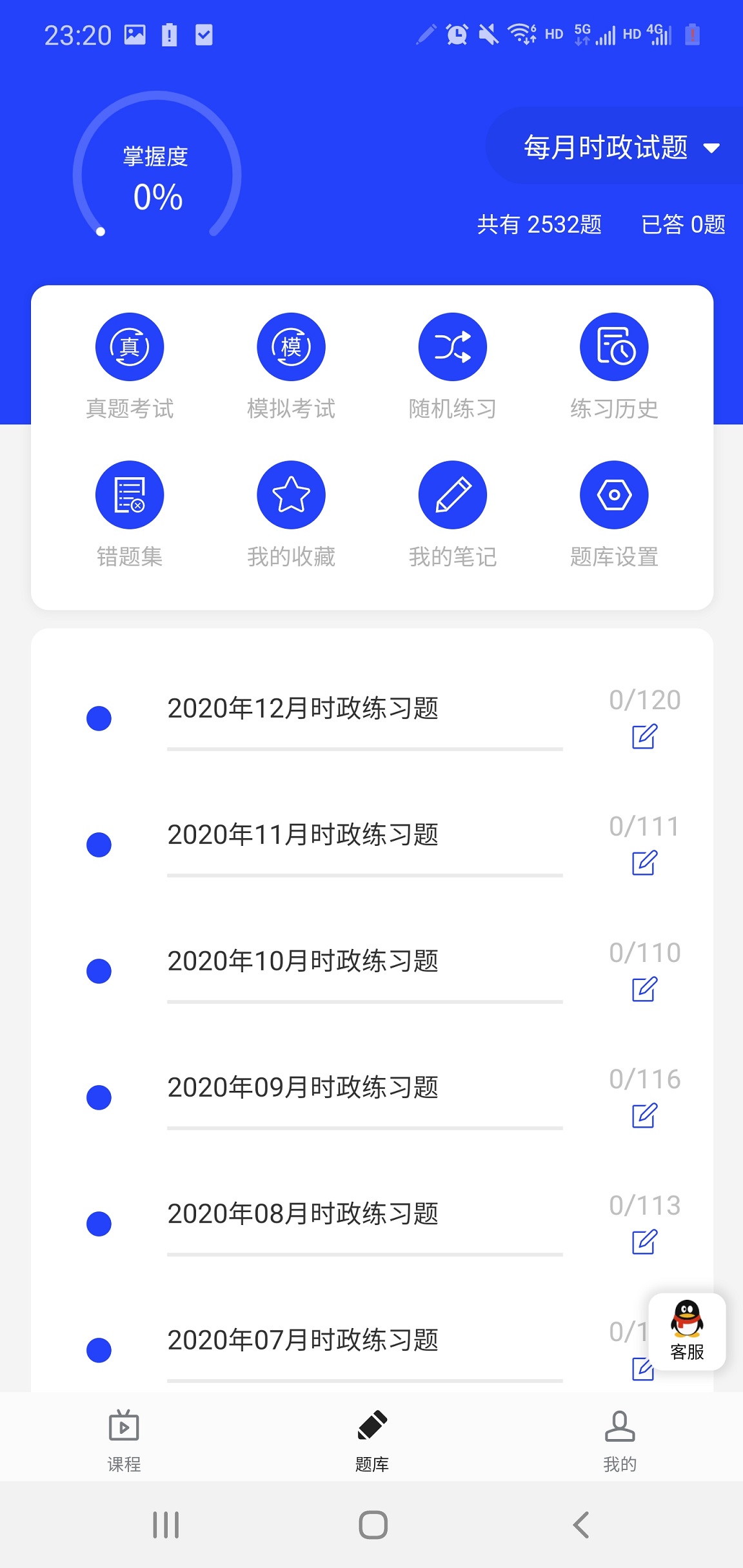Open 2020年08月时政练习题 exercise set
The image size is (743, 1568).
tap(303, 1214)
